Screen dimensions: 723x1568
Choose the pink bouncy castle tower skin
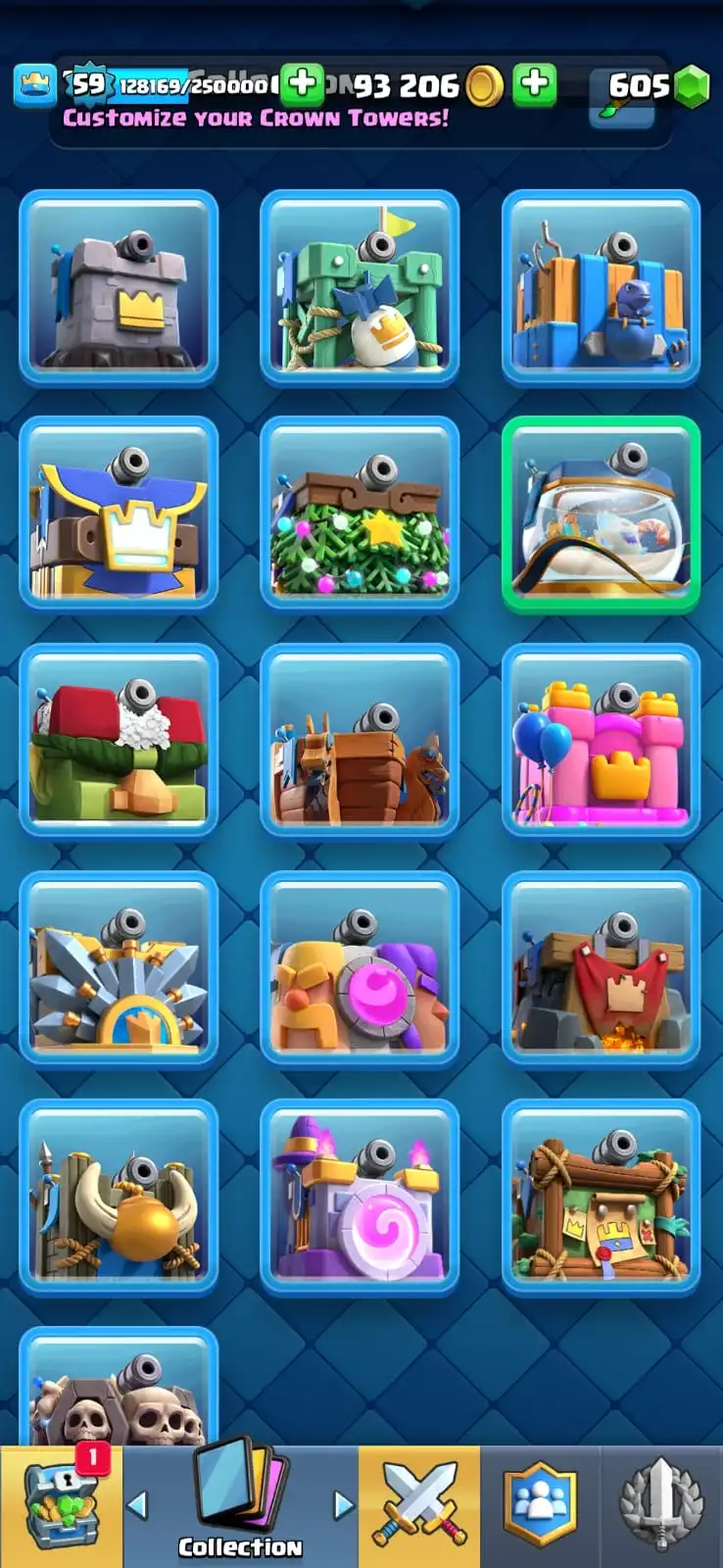pos(601,741)
